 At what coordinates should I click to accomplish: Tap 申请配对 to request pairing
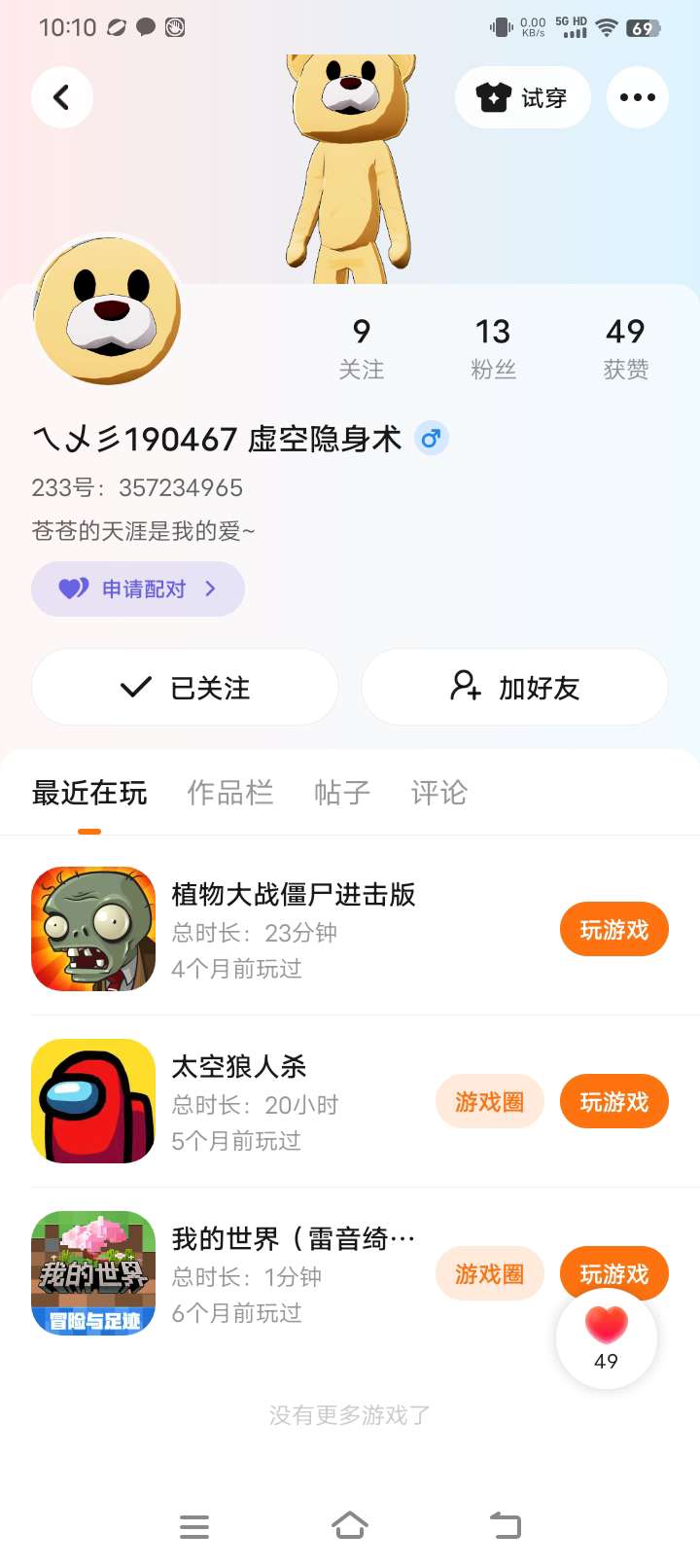(x=137, y=588)
